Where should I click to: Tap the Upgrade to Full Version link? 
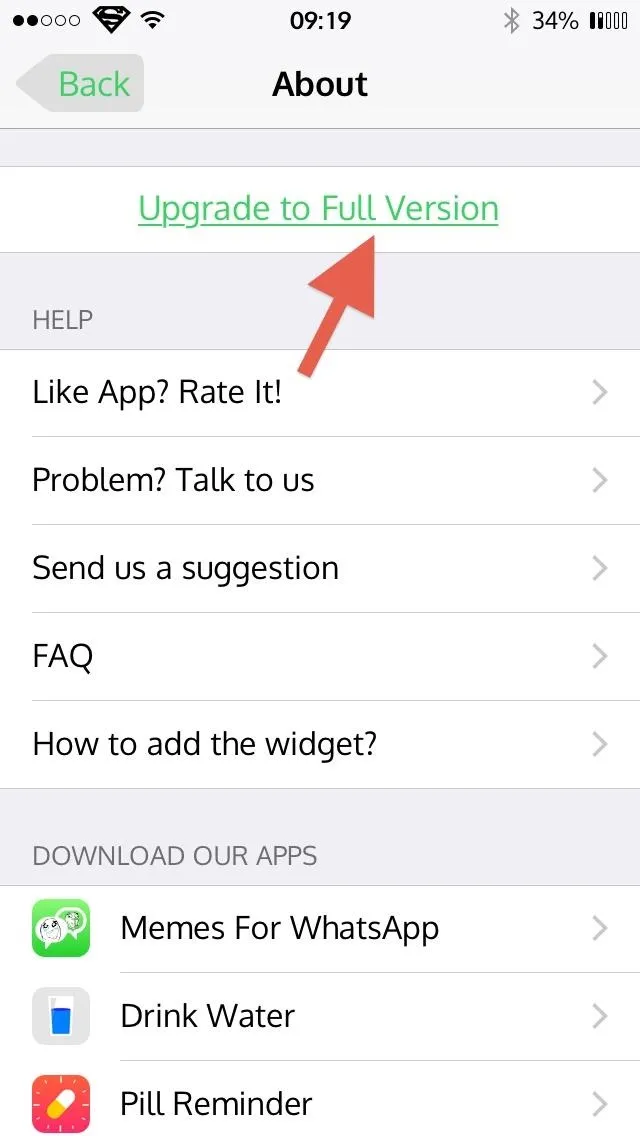coord(318,209)
